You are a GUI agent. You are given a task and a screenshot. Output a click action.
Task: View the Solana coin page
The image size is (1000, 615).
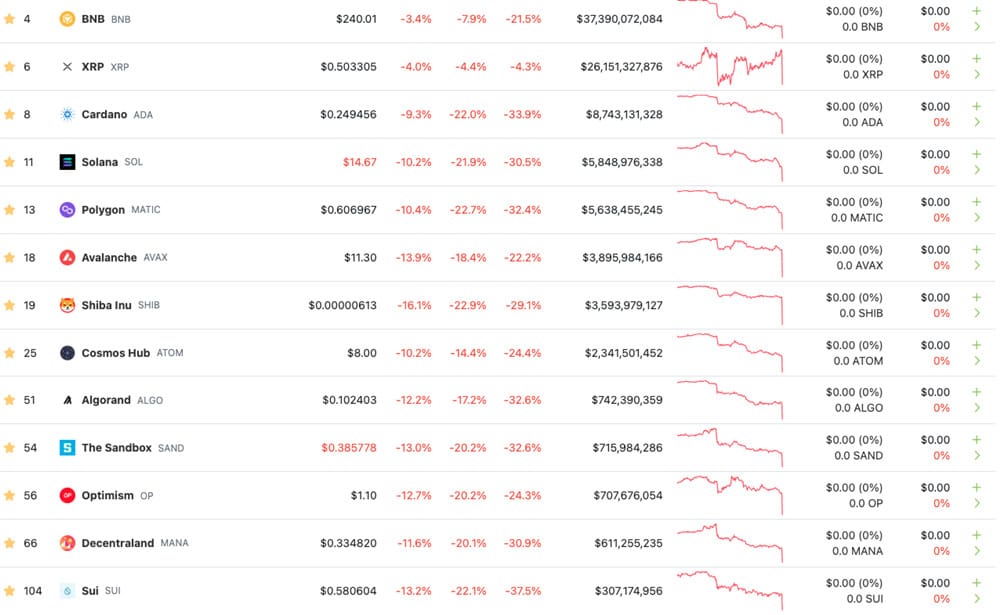click(x=99, y=162)
